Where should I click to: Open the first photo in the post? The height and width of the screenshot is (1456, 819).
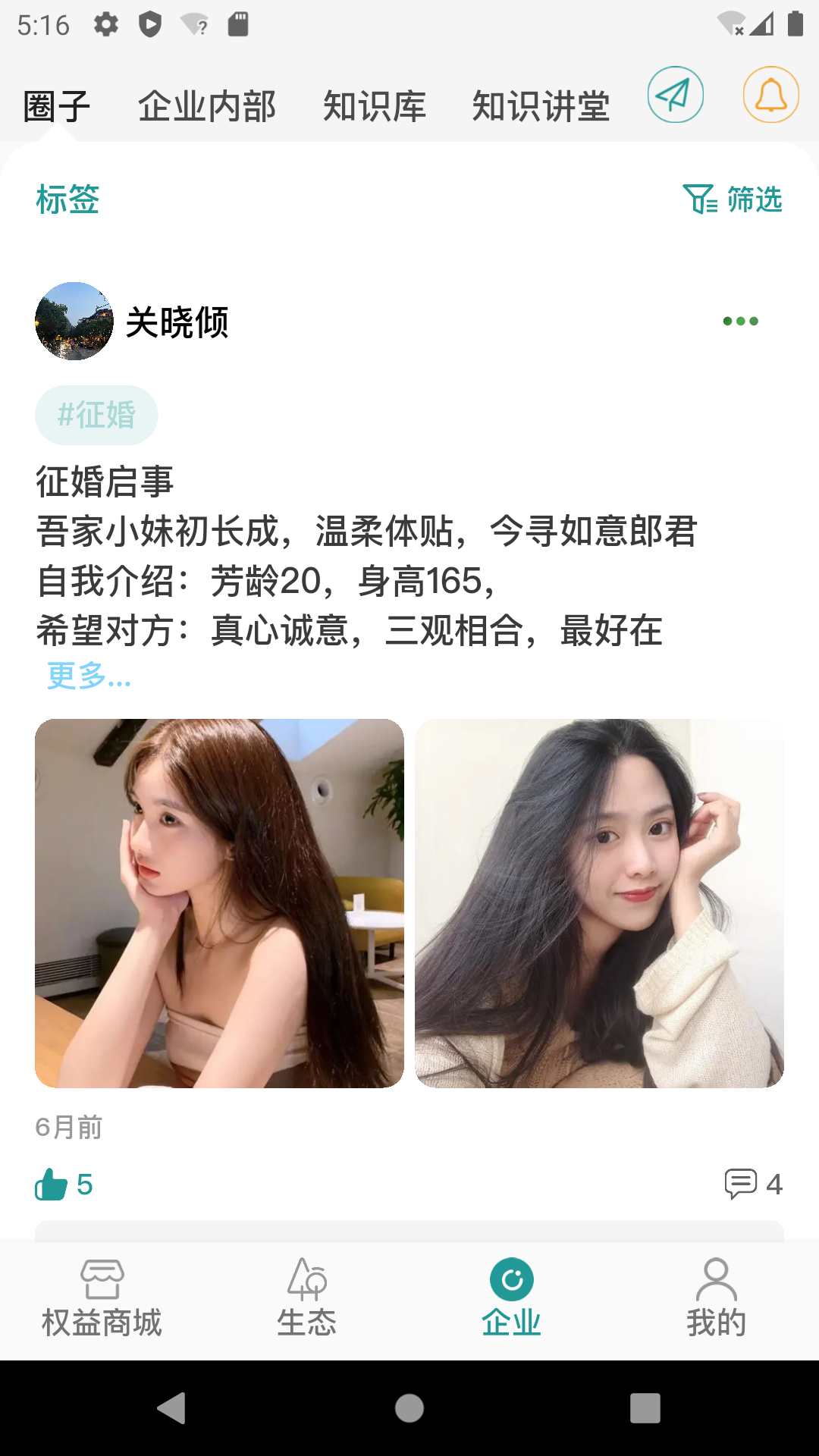coord(219,903)
